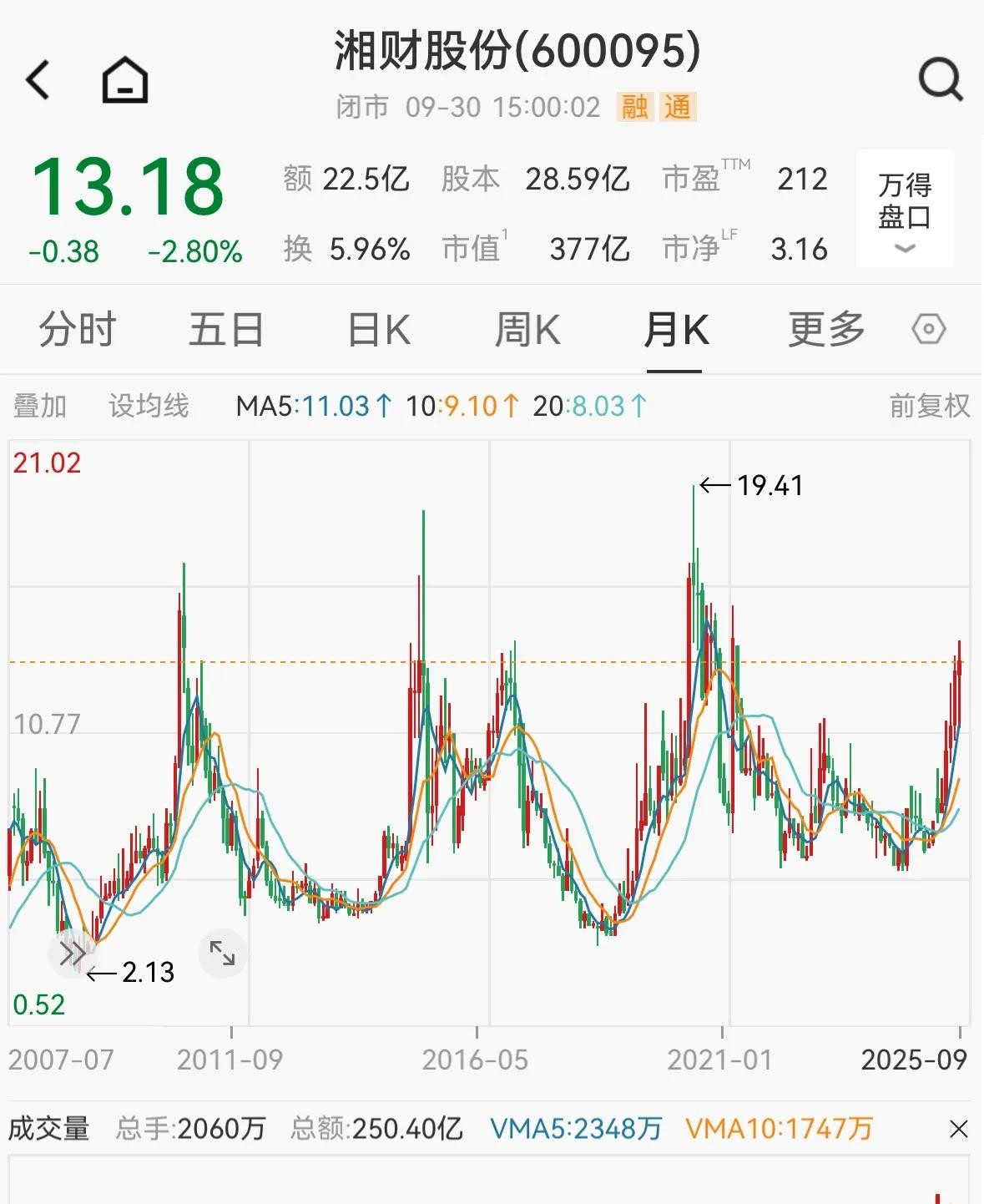The image size is (984, 1204).
Task: Select the 周K tab
Action: point(527,329)
